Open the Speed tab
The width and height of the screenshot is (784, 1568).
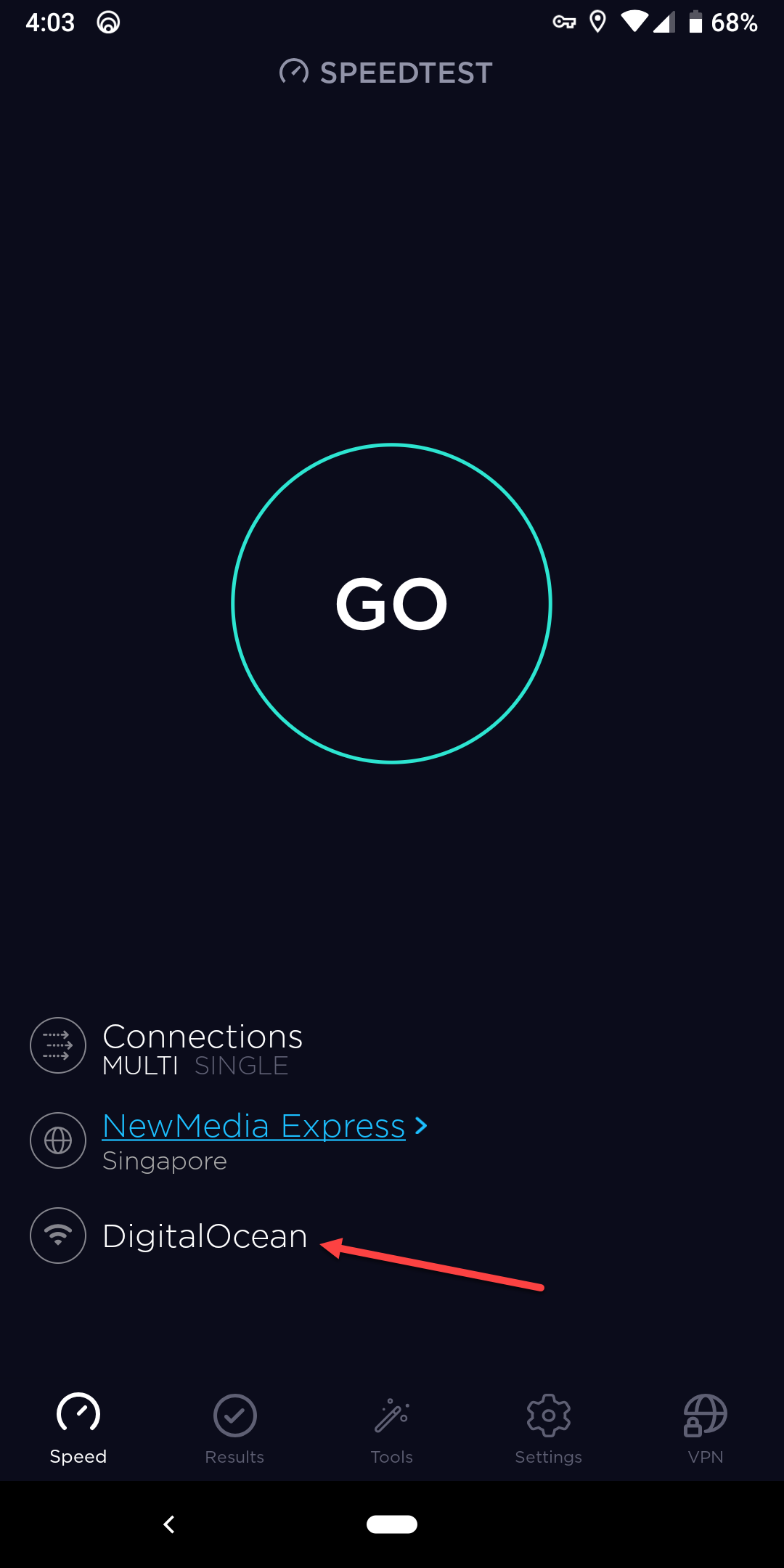coord(78,1429)
